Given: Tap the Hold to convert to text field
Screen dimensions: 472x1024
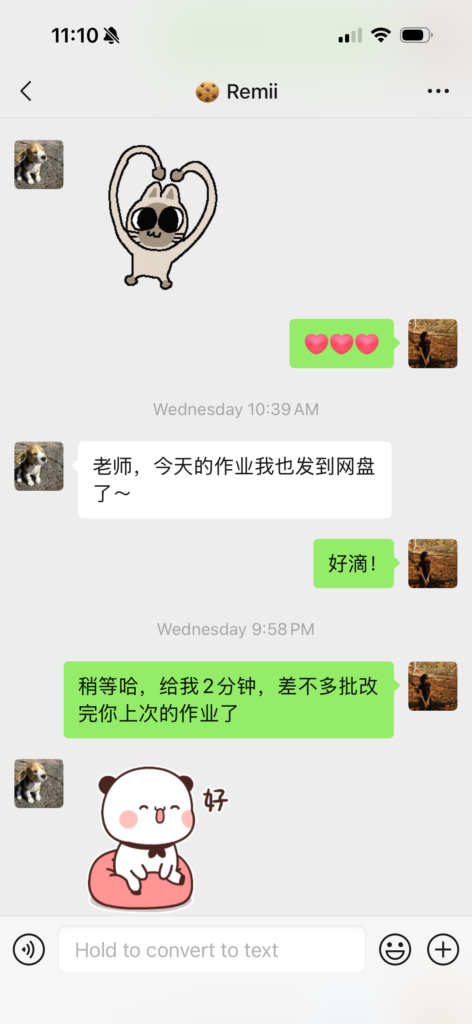Looking at the screenshot, I should tap(212, 950).
